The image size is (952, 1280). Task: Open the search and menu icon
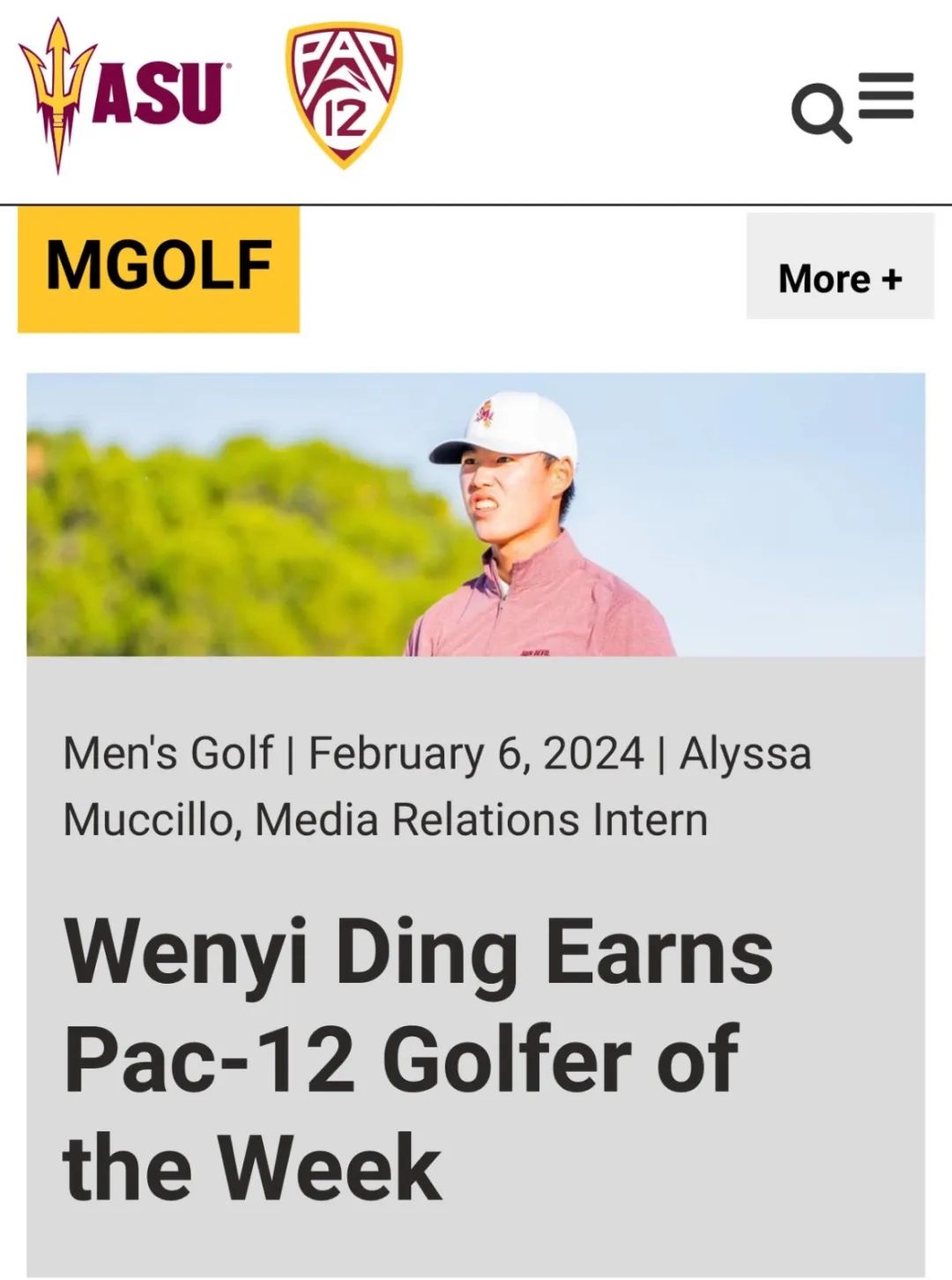coord(852,106)
